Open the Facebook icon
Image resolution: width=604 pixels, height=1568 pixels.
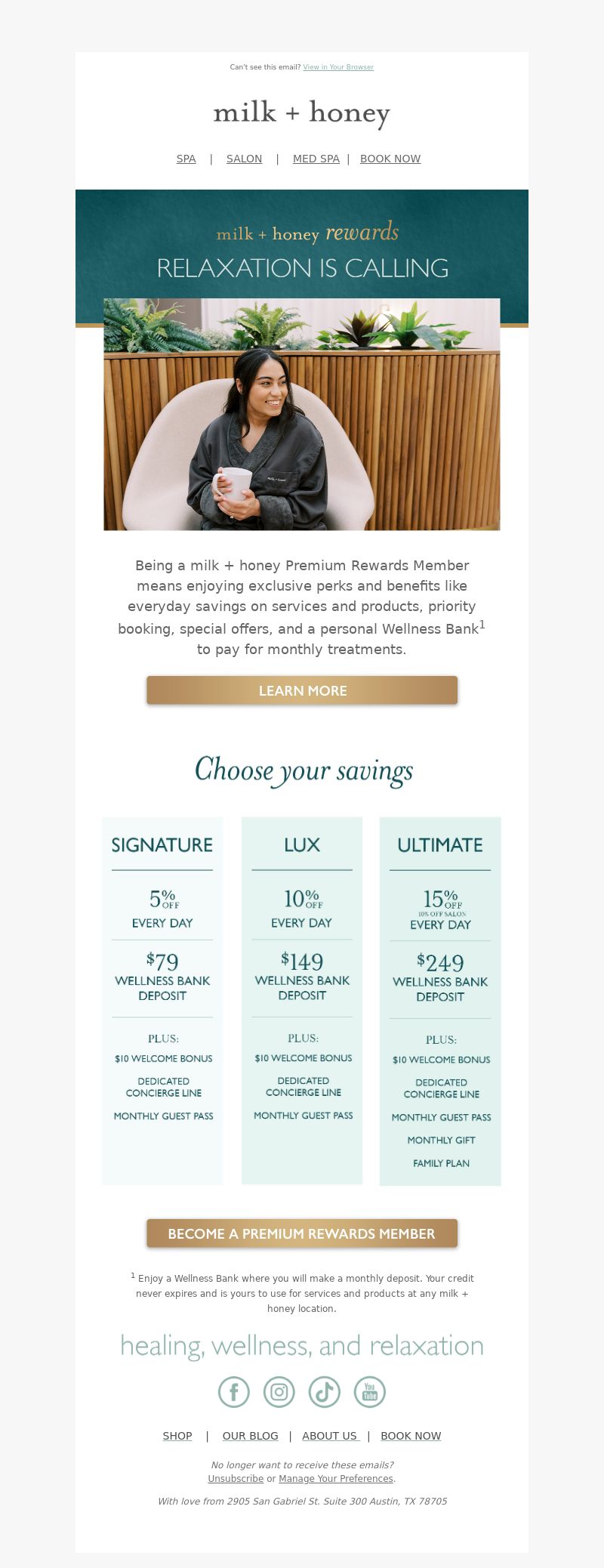pos(234,1391)
